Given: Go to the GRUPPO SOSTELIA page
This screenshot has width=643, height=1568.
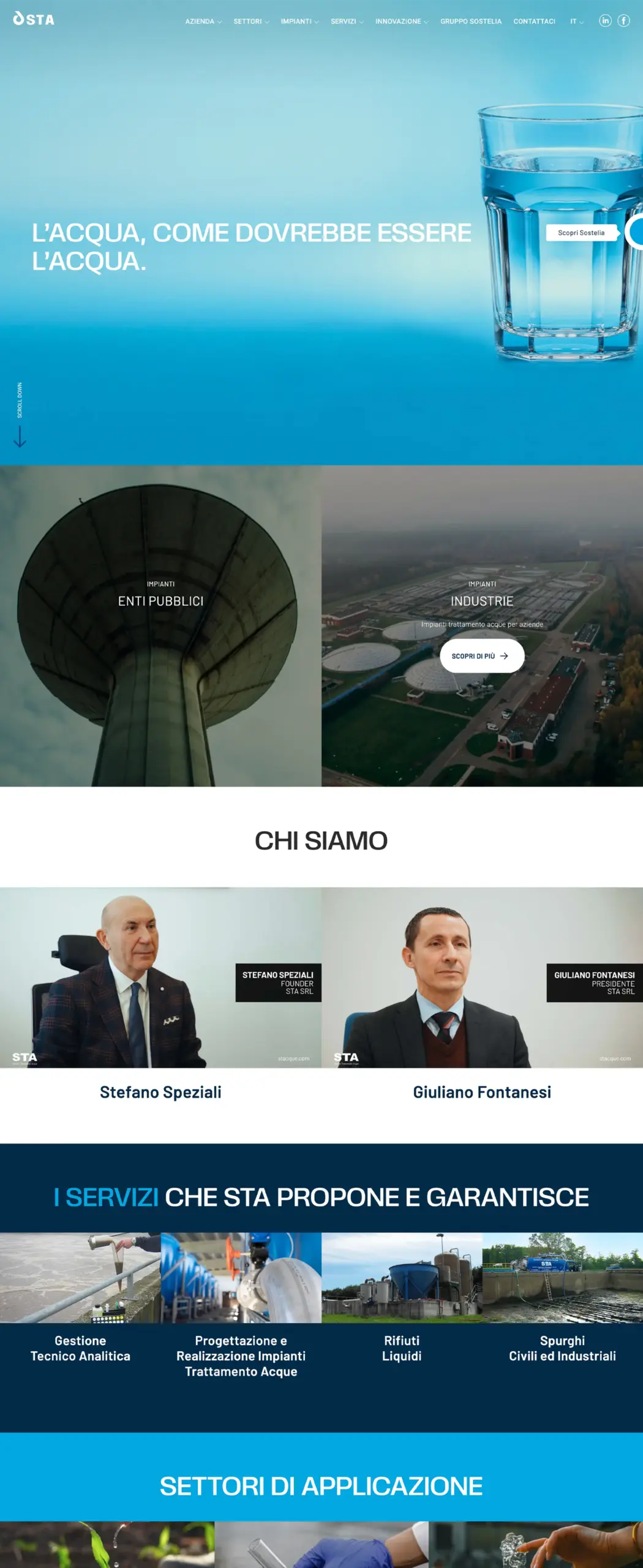Looking at the screenshot, I should [x=470, y=21].
